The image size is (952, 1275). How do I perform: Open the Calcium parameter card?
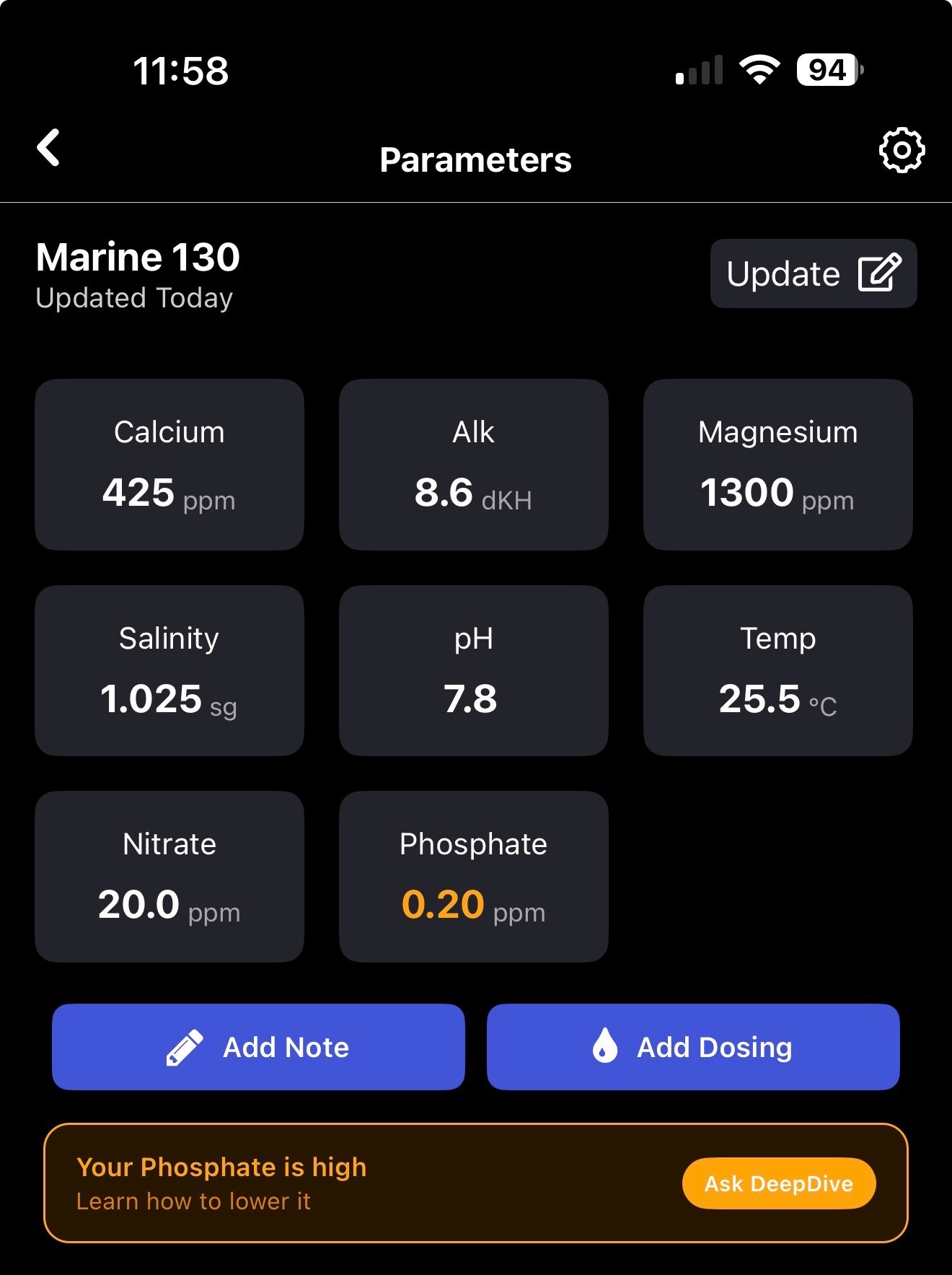point(169,465)
